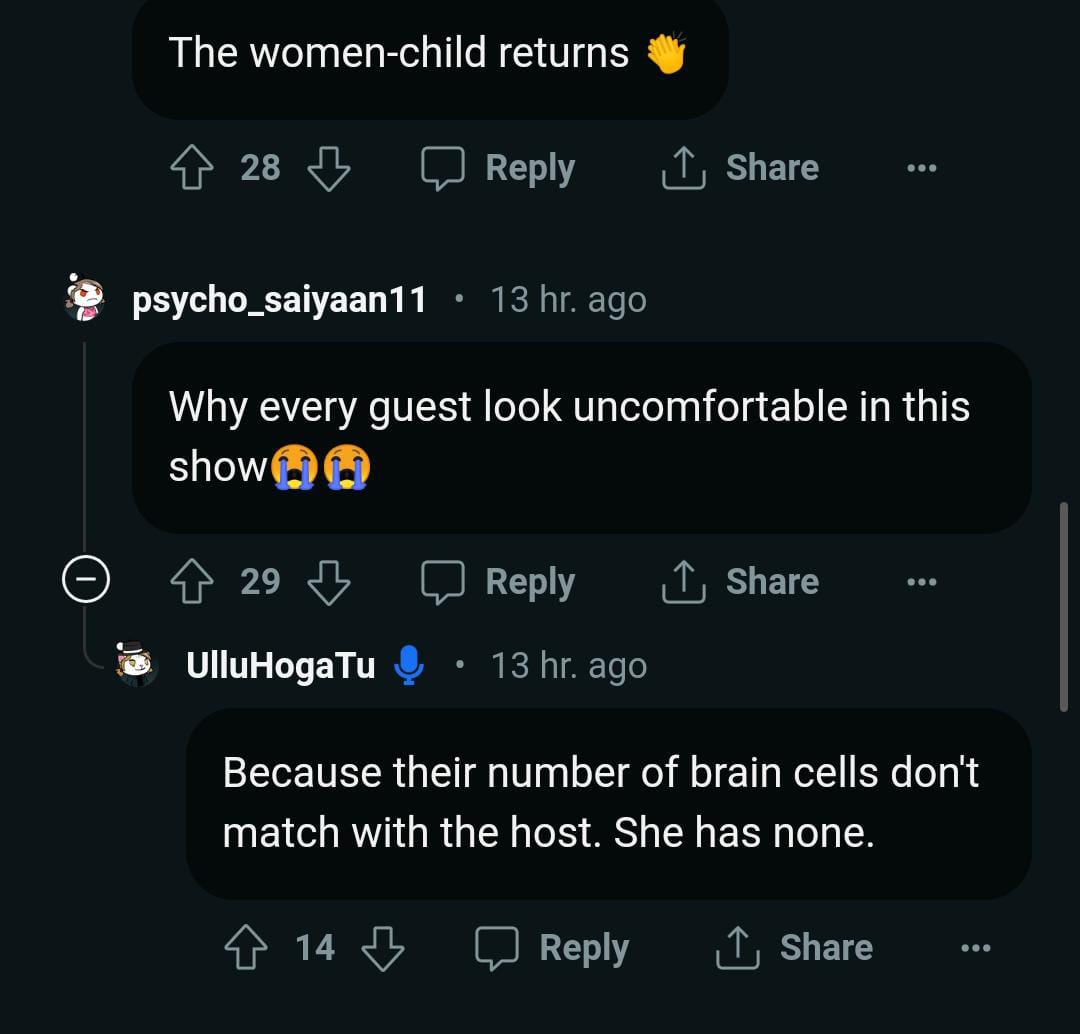The width and height of the screenshot is (1080, 1034).
Task: Downvote psycho_saiyaan11's comment
Action: [328, 581]
